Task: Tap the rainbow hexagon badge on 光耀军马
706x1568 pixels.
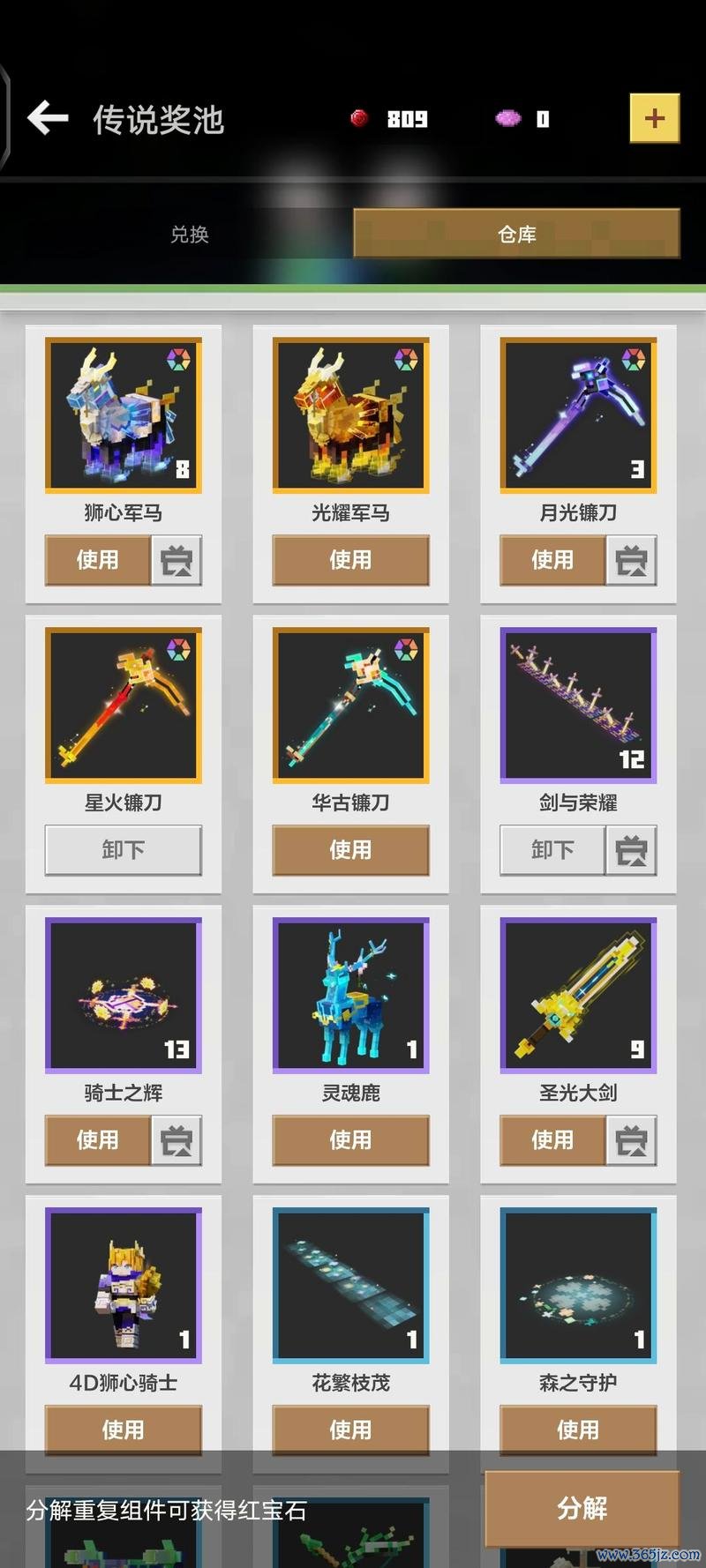Action: (x=408, y=358)
